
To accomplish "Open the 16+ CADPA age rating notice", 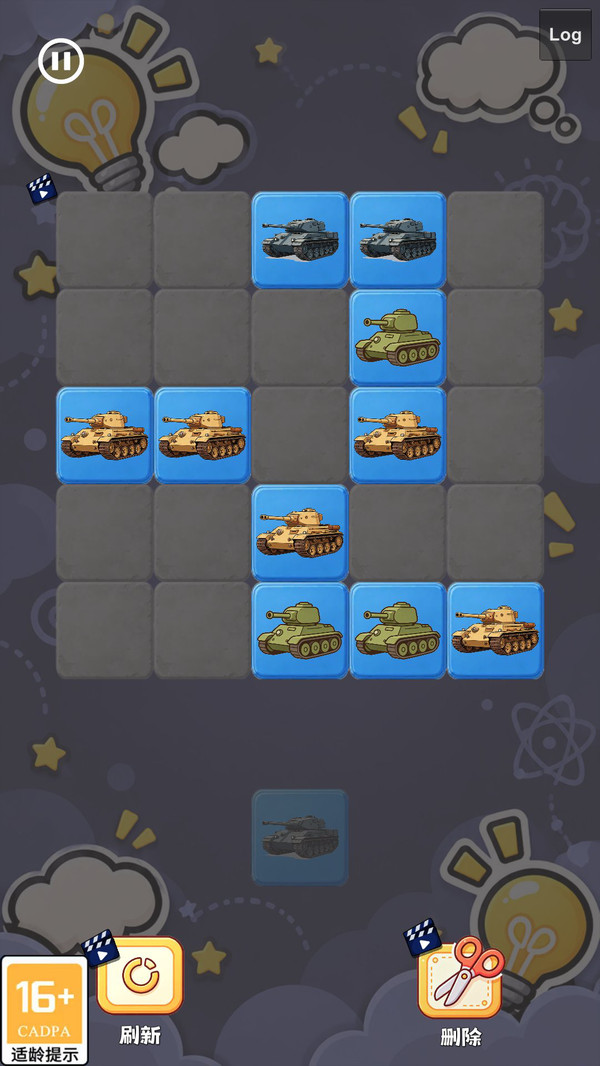I will [45, 1010].
